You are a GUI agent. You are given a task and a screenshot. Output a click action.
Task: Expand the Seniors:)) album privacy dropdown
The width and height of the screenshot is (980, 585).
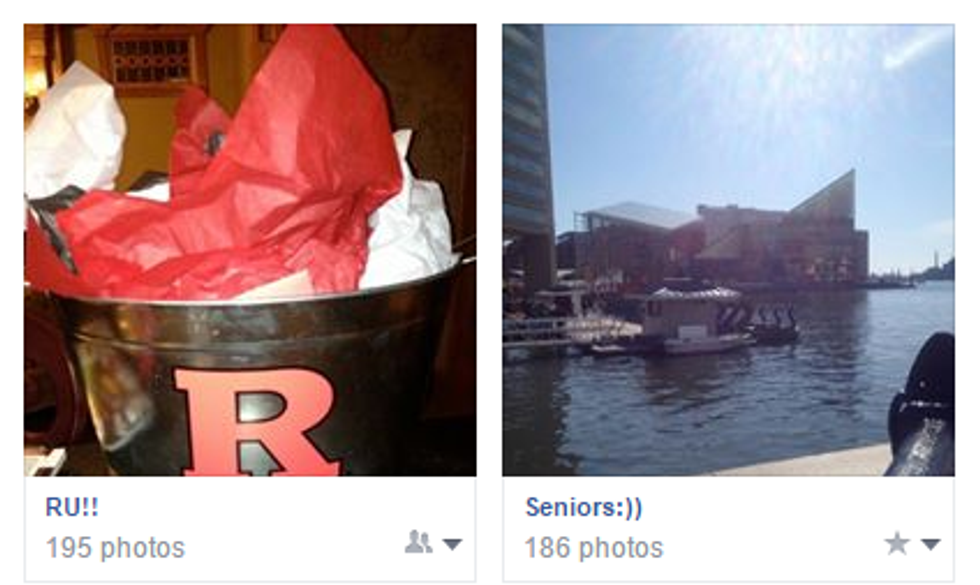click(x=913, y=544)
